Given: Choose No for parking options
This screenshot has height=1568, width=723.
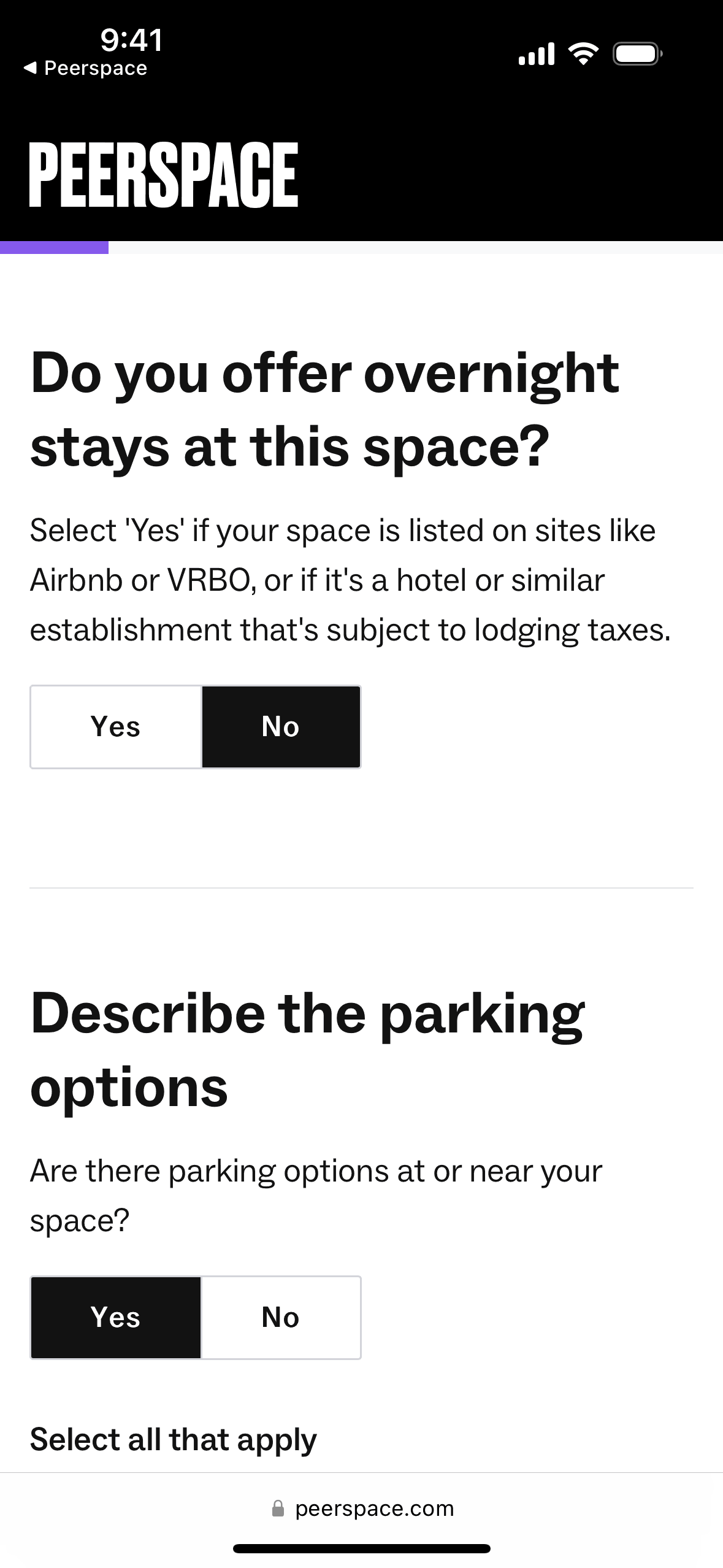Looking at the screenshot, I should 281,1317.
